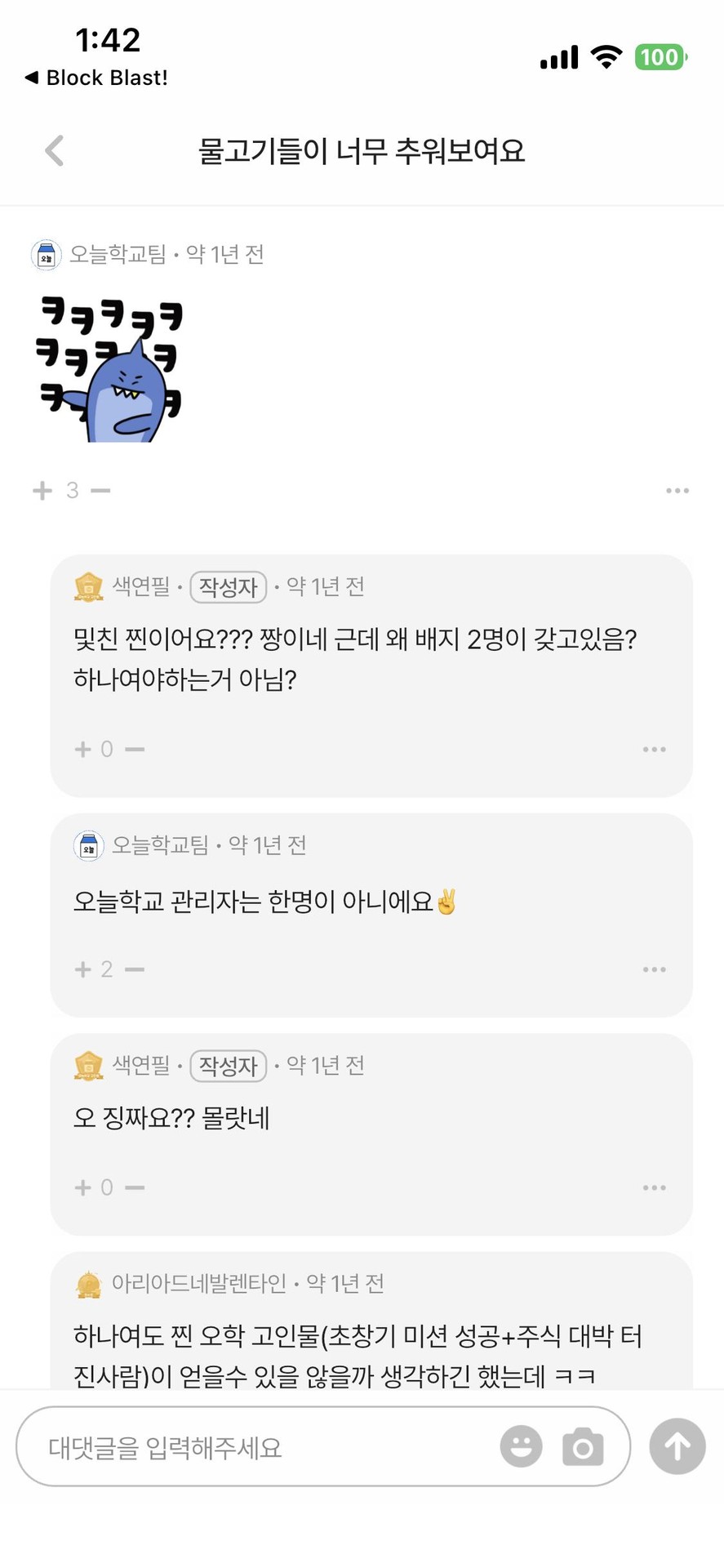Open the three-dot menu on 색연필's first comment
The image size is (724, 1568).
pos(655,749)
